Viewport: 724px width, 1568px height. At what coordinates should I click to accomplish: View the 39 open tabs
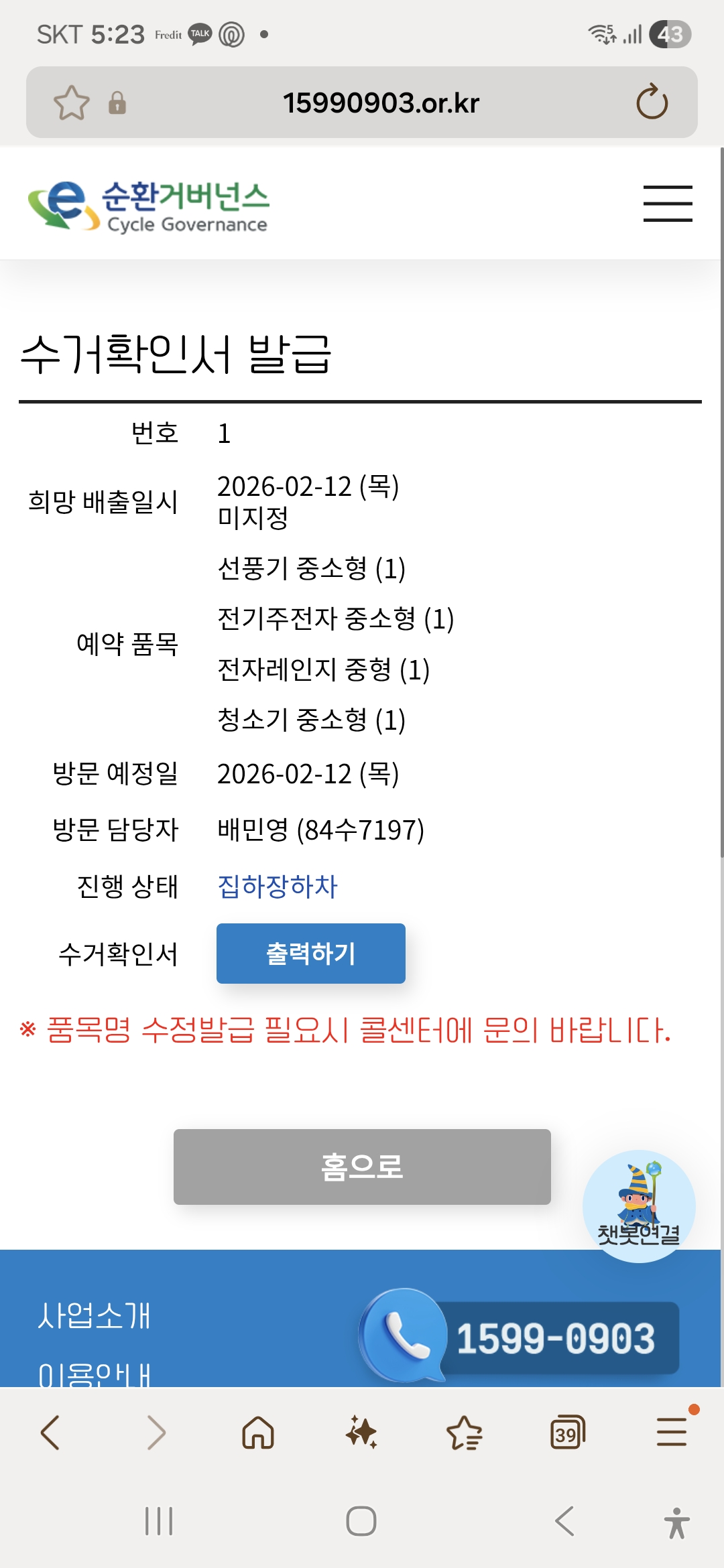coord(567,1433)
